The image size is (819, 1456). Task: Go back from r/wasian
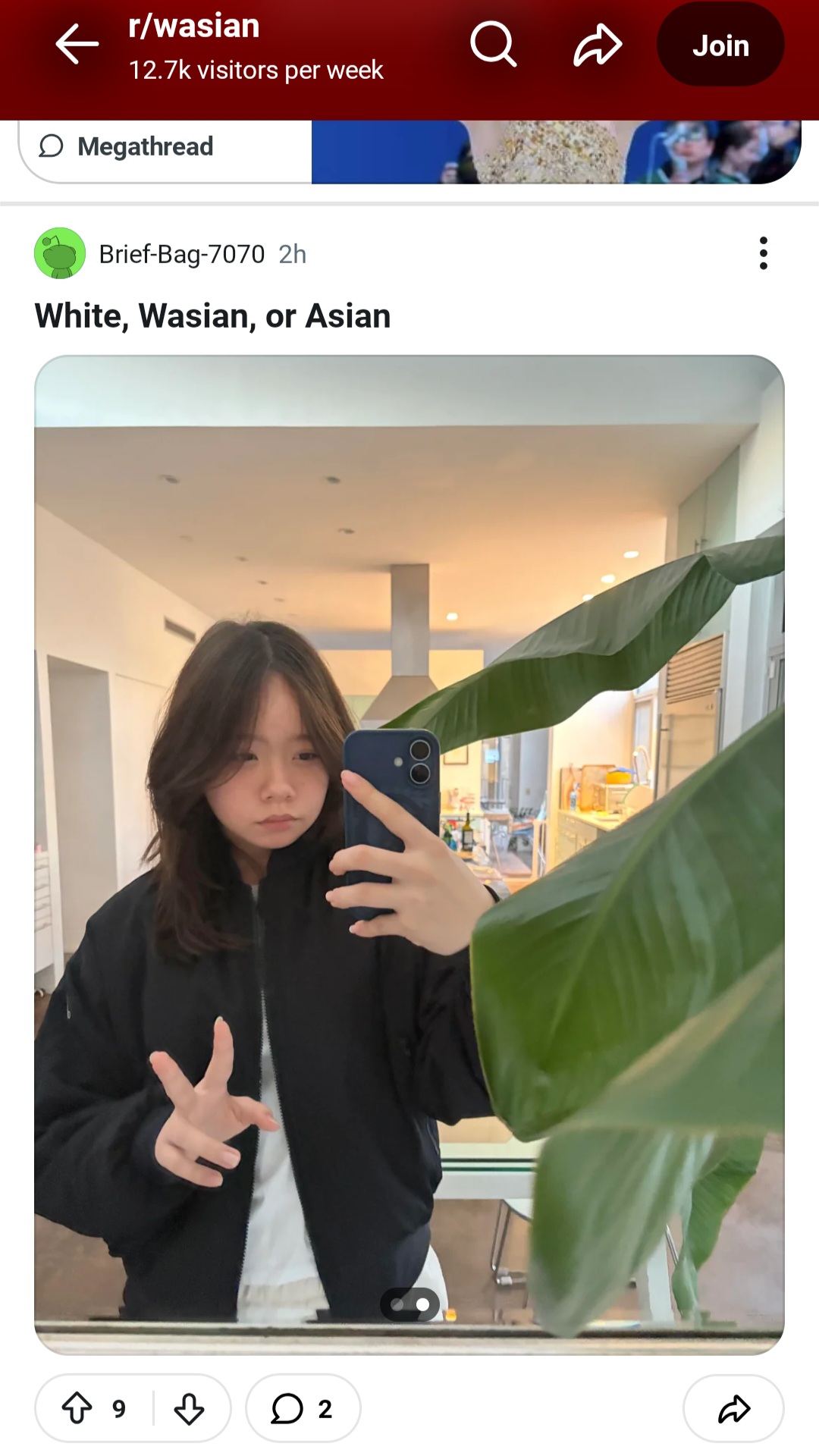77,44
